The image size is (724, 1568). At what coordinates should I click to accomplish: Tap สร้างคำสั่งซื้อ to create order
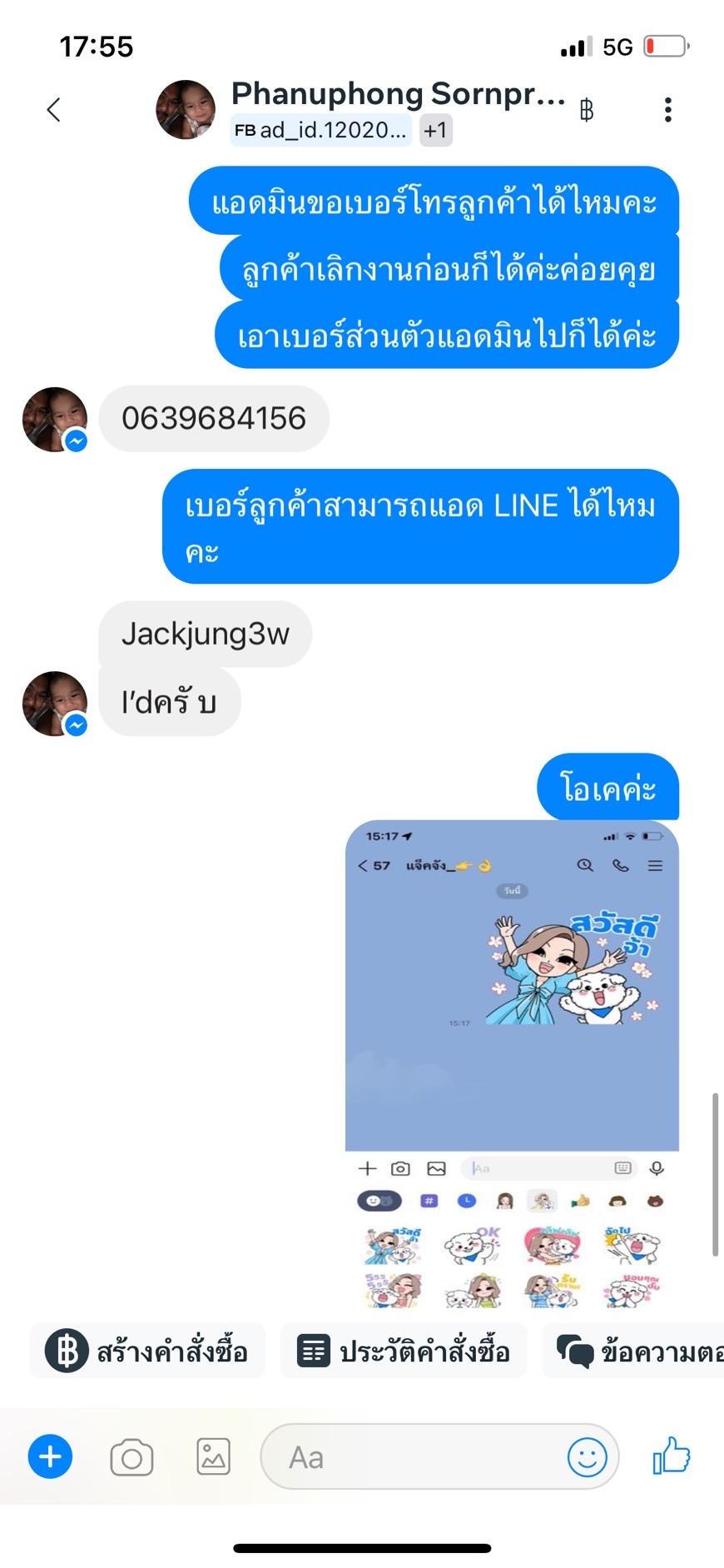coord(147,1350)
